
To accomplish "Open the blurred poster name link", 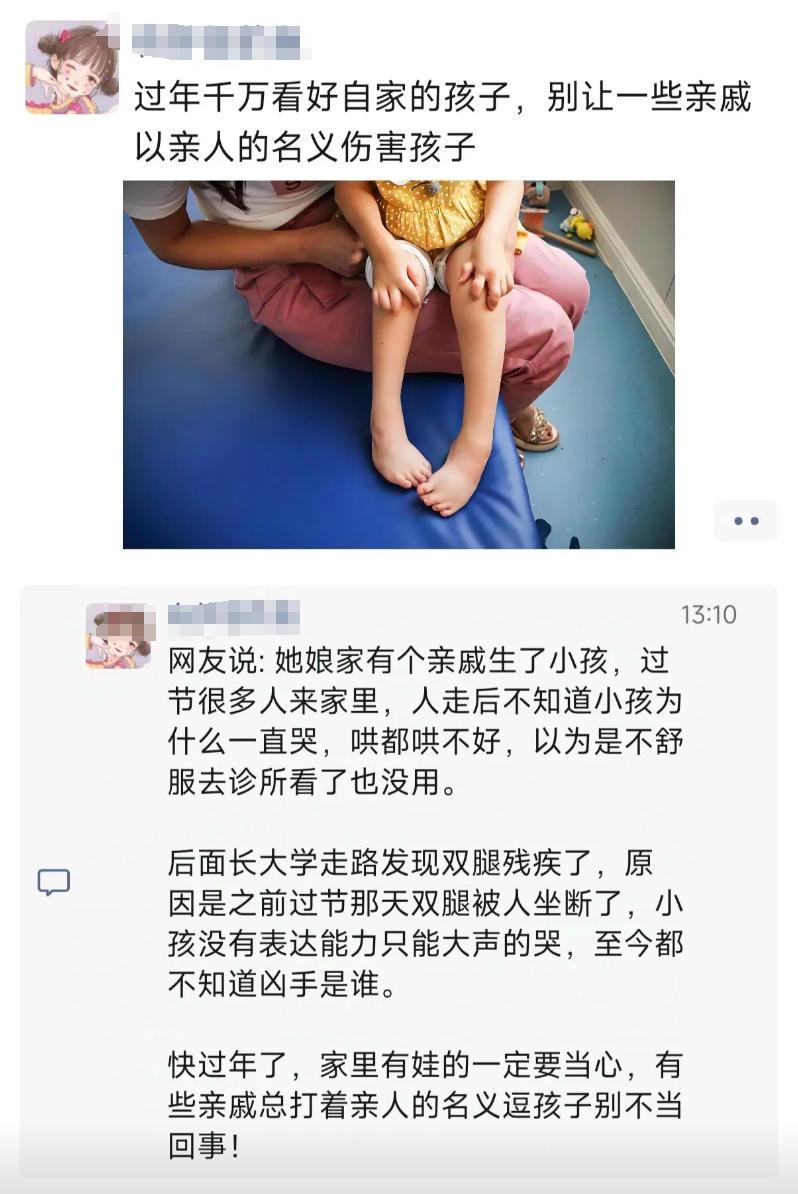I will (217, 42).
